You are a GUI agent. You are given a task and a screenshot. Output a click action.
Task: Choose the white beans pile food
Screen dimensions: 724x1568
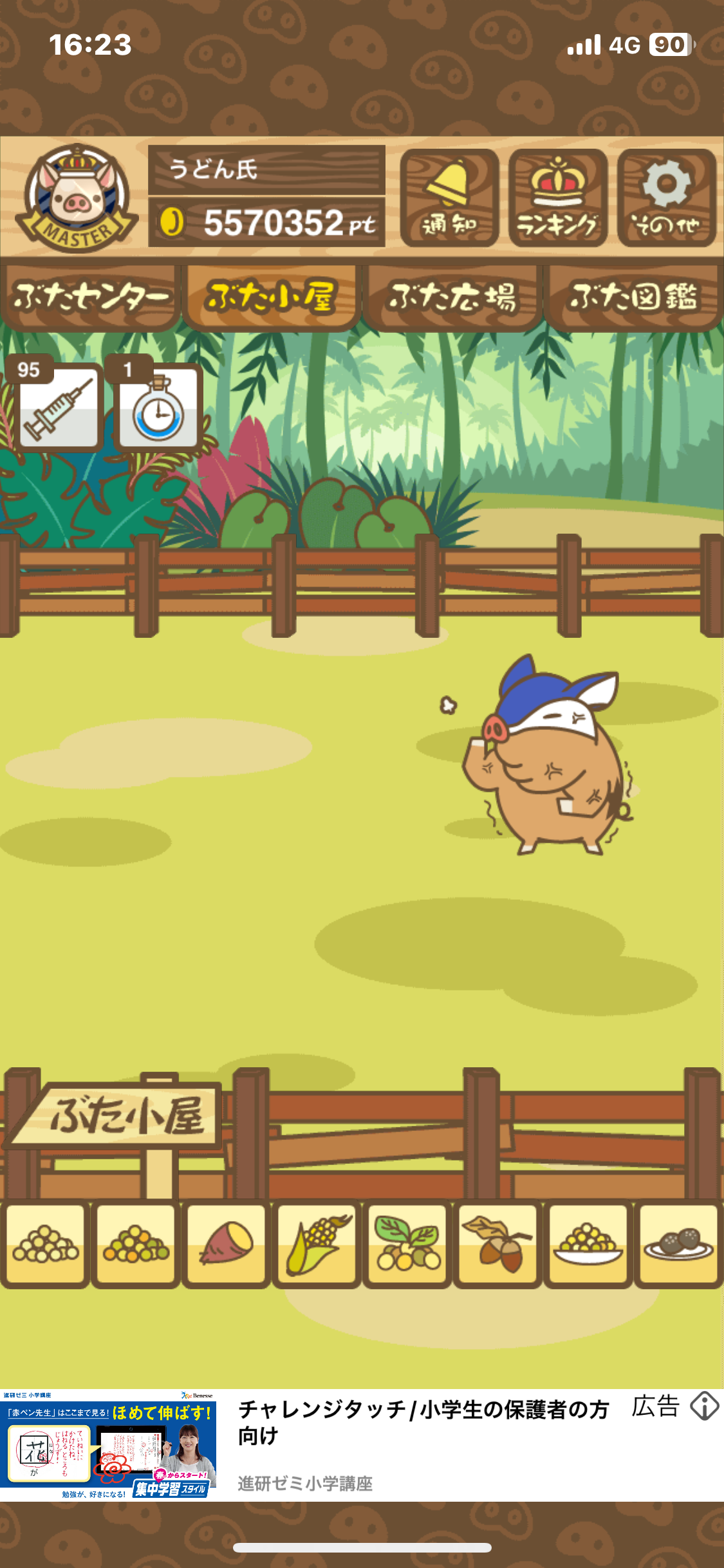coord(45,1245)
